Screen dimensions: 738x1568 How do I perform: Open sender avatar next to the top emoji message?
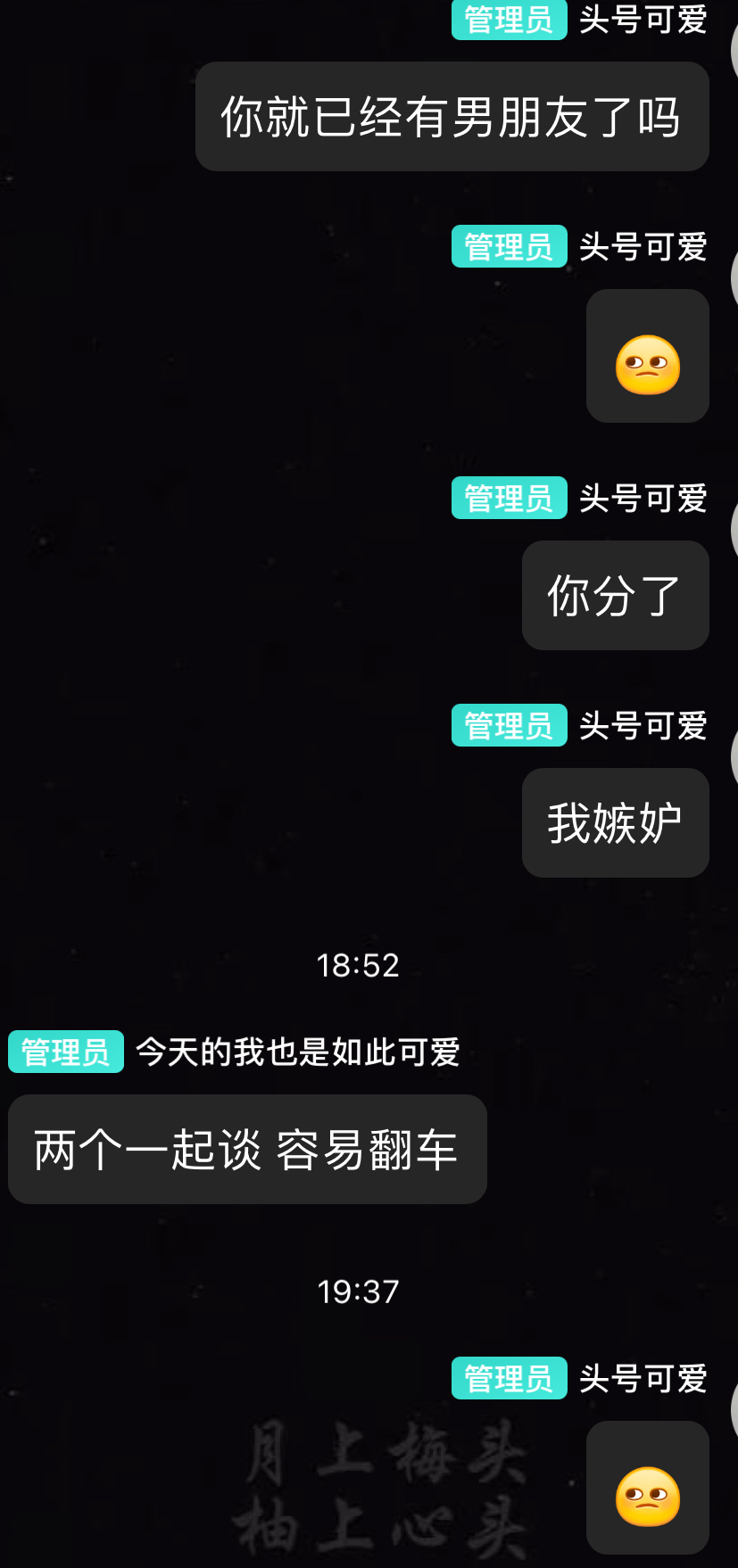pyautogui.click(x=732, y=279)
